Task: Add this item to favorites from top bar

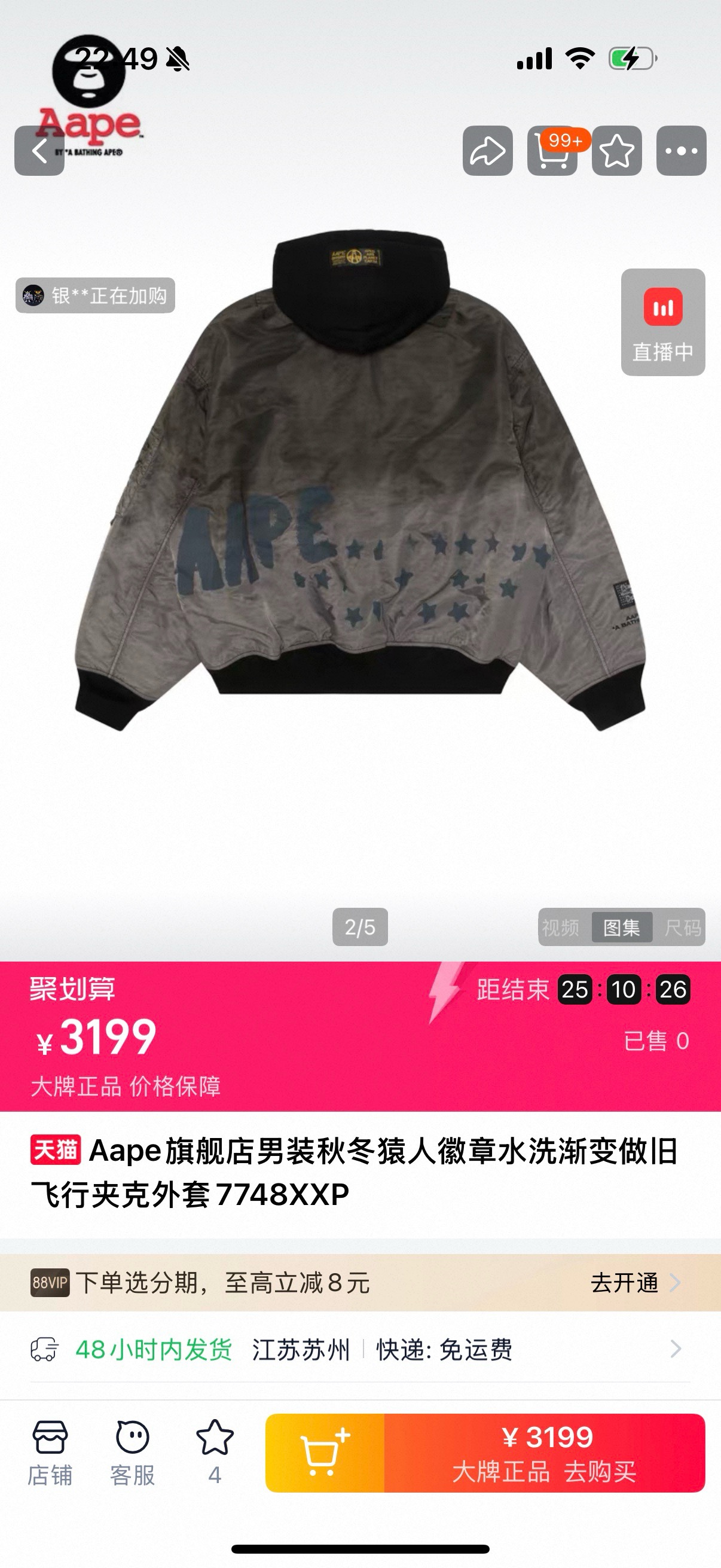Action: pos(616,151)
